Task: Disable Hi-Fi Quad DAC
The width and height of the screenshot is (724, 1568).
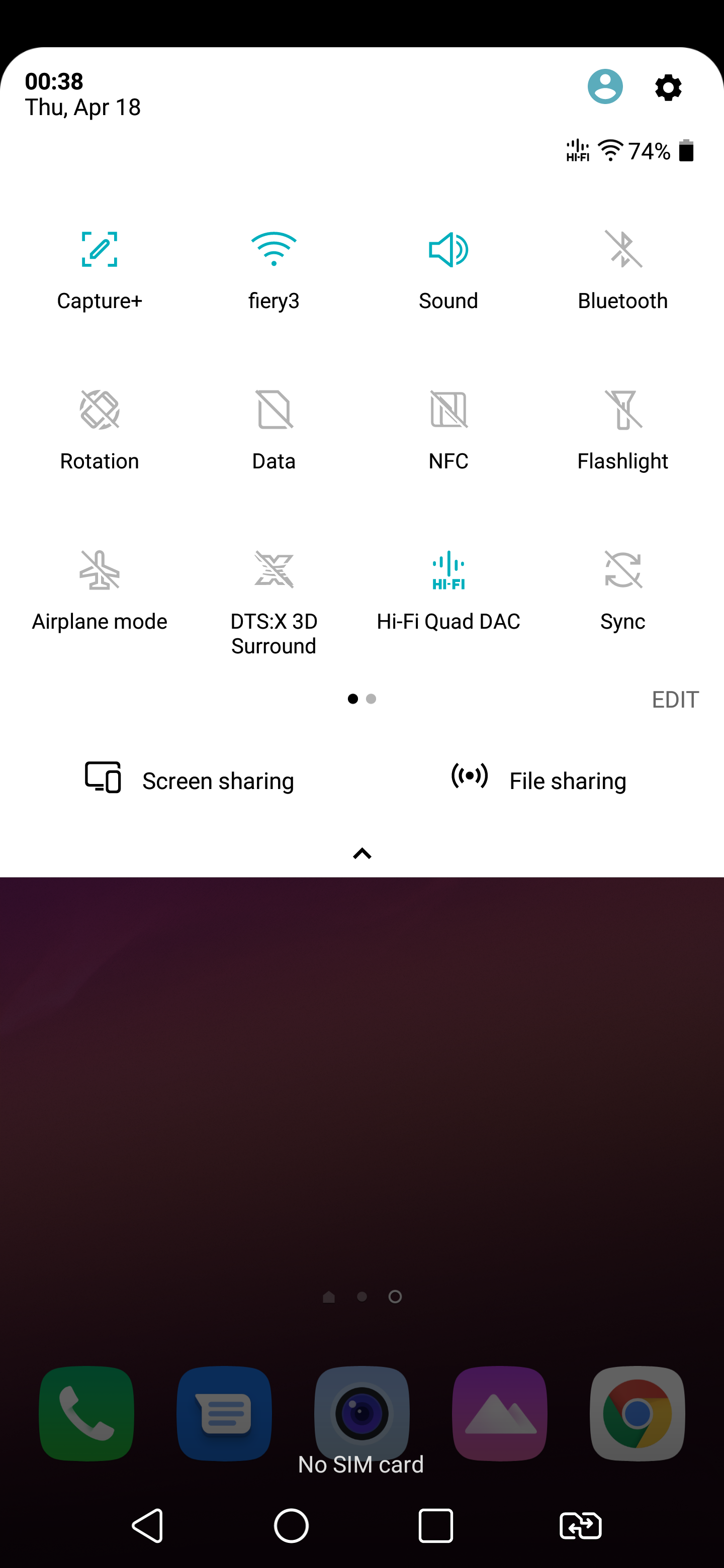Action: click(448, 570)
